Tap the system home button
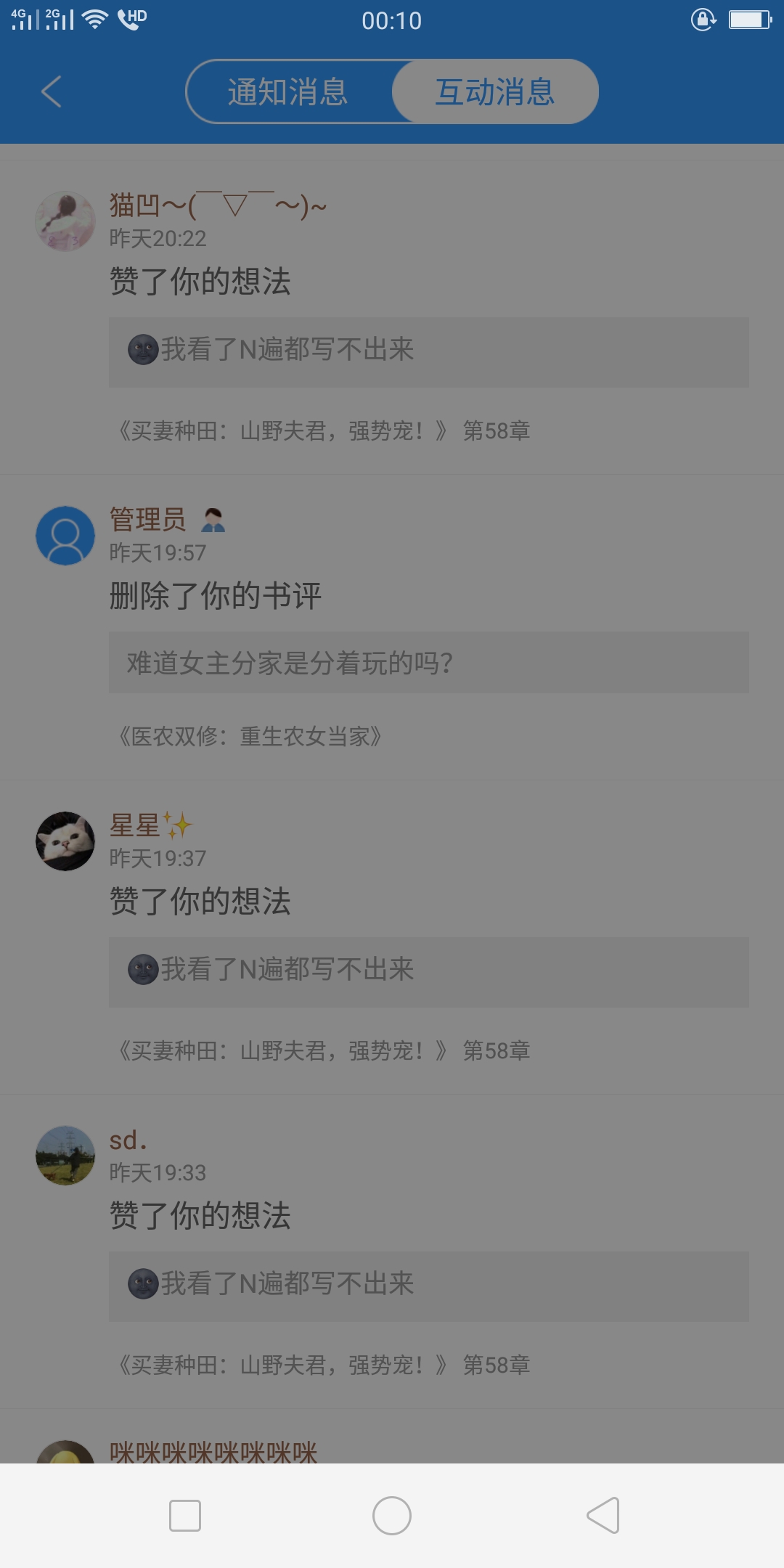Image resolution: width=784 pixels, height=1568 pixels. pyautogui.click(x=392, y=1516)
